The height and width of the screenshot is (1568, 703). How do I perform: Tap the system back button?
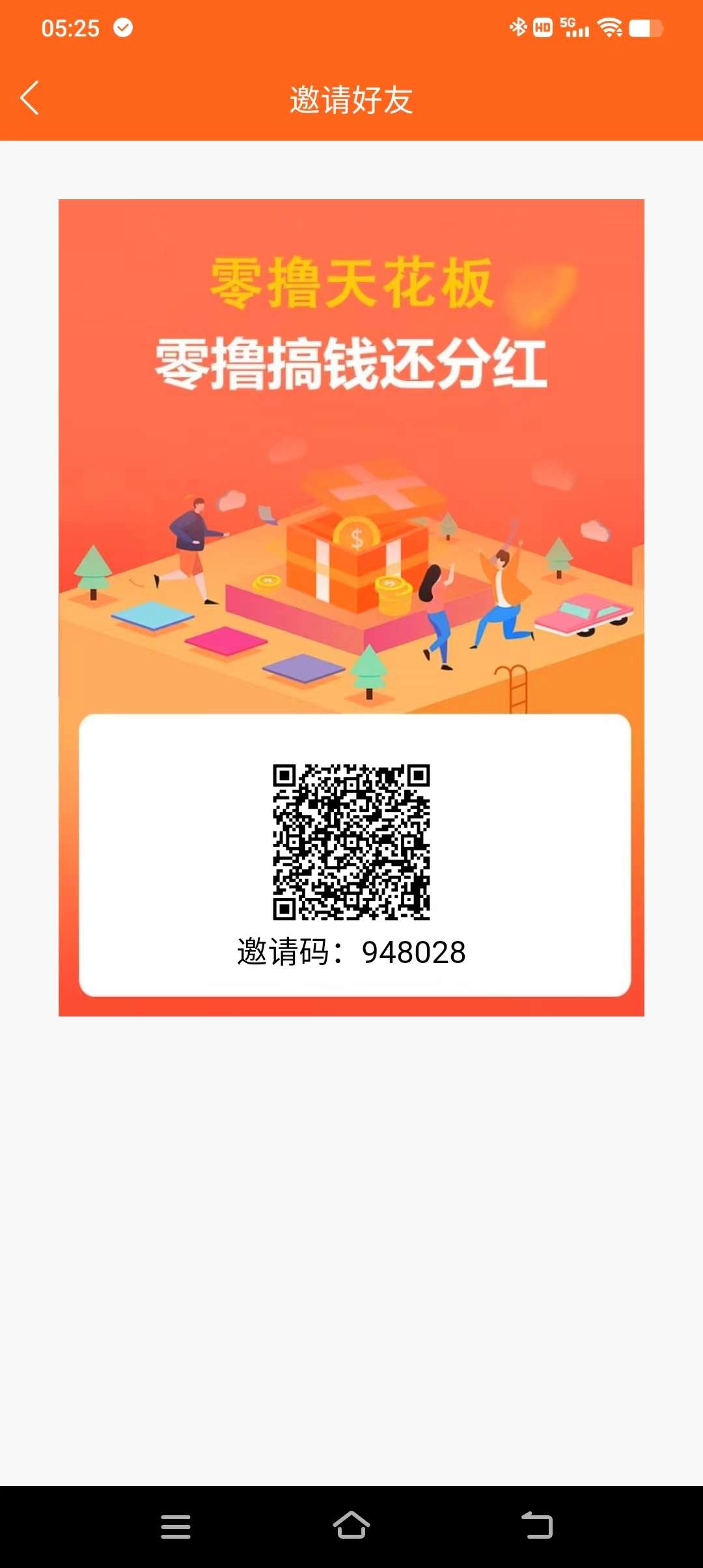point(537,1525)
